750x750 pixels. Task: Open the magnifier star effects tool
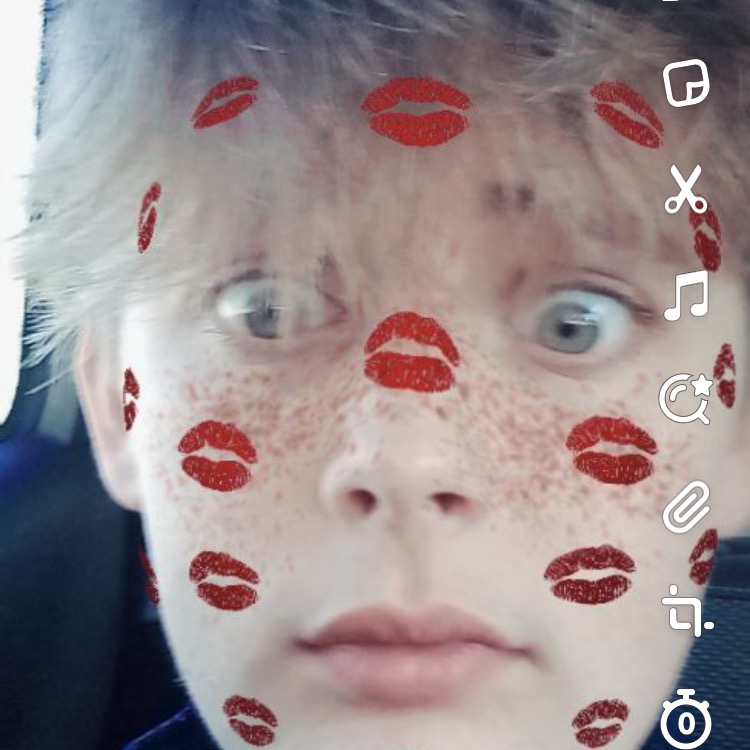[x=685, y=399]
